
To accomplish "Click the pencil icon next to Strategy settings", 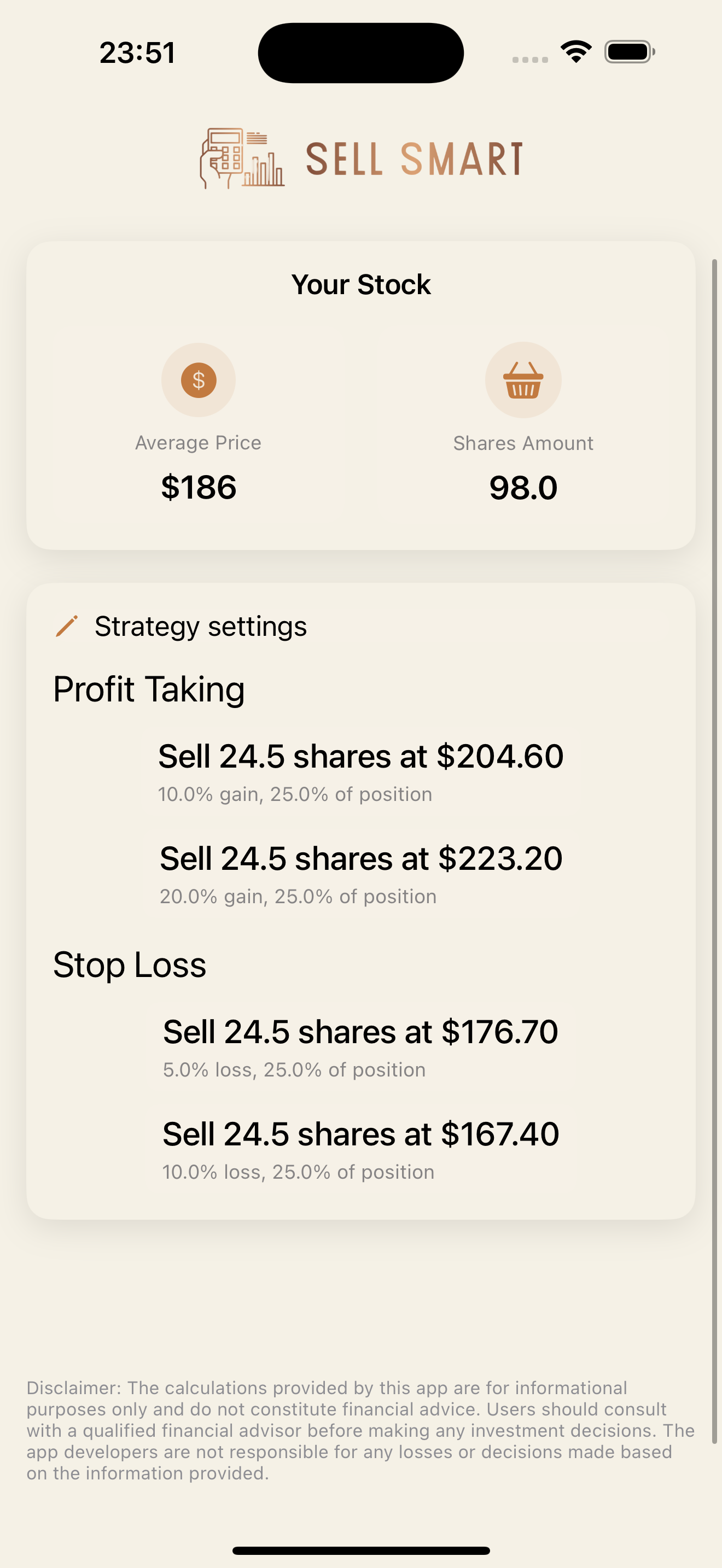I will (x=67, y=625).
